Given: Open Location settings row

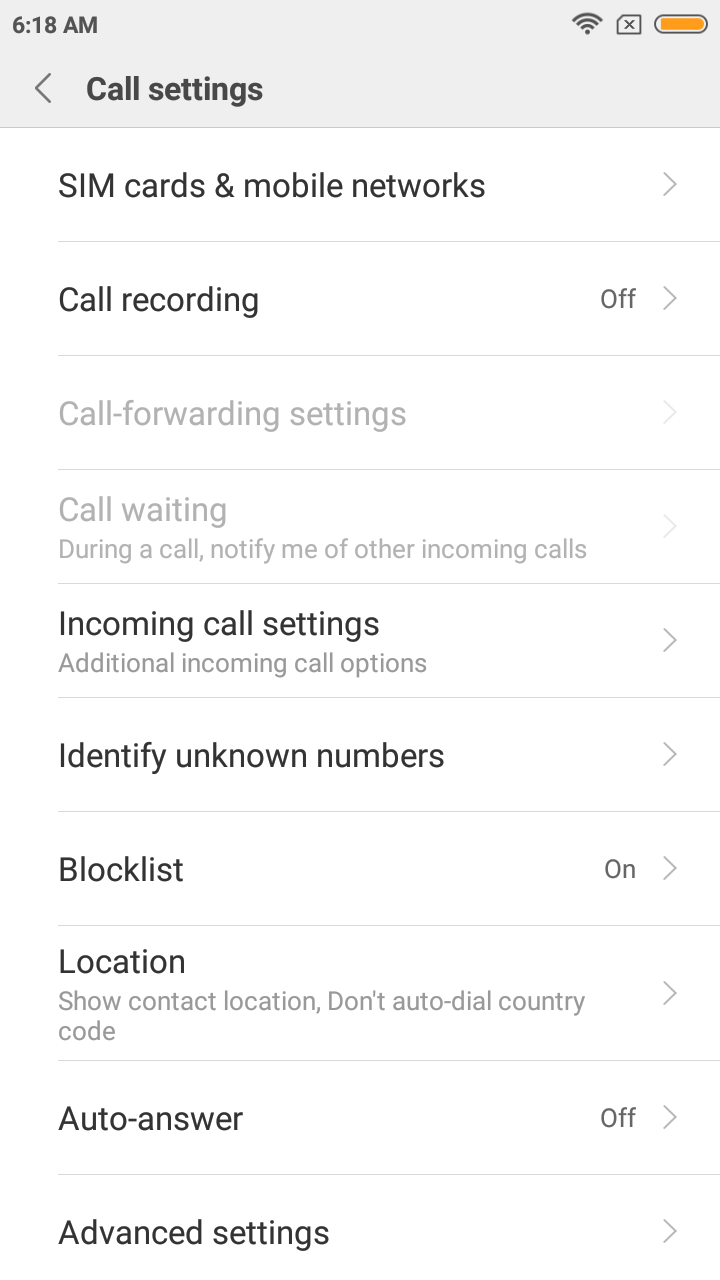Looking at the screenshot, I should coord(360,993).
